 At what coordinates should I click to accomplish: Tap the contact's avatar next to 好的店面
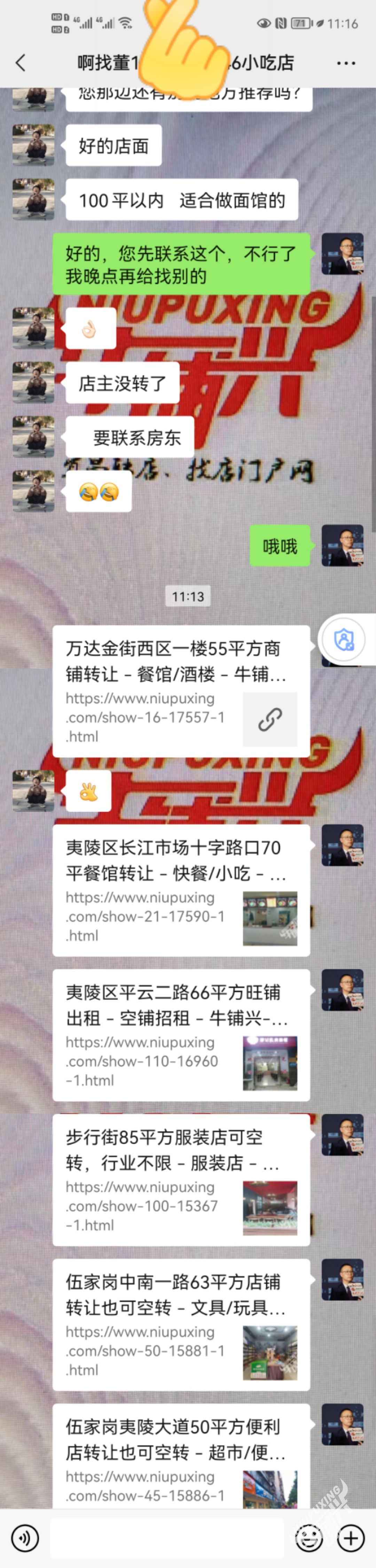tap(33, 145)
